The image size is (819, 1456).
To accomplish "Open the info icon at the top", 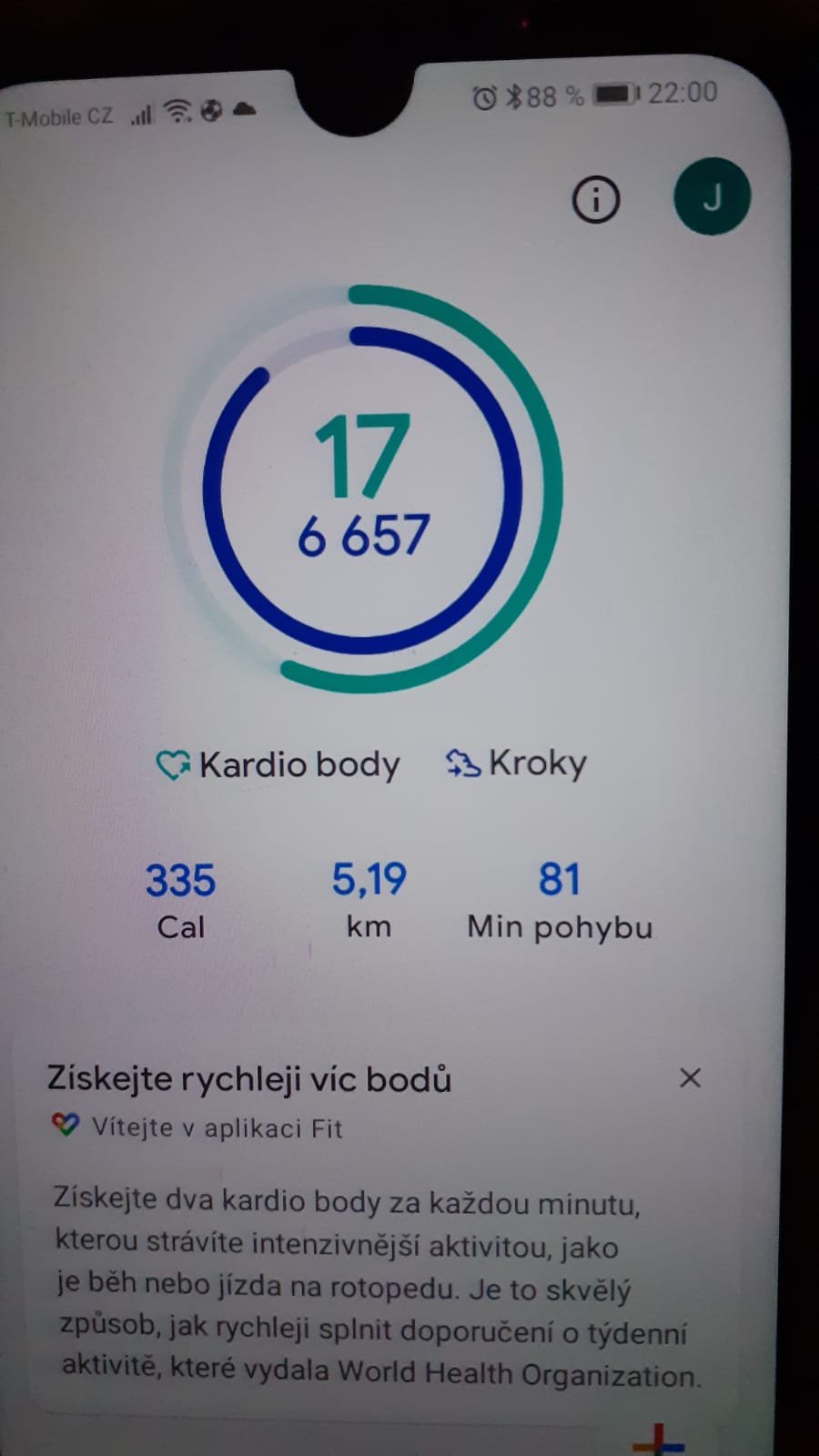I will [x=595, y=199].
